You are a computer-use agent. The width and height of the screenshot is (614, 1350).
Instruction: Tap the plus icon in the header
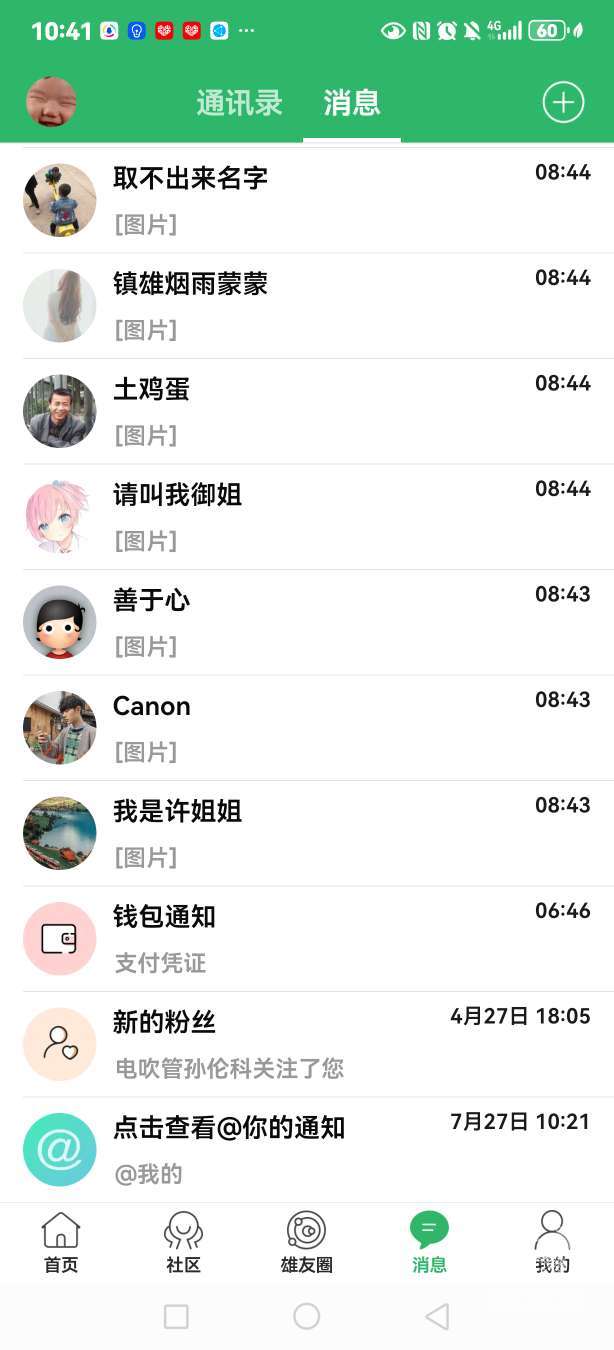(563, 102)
